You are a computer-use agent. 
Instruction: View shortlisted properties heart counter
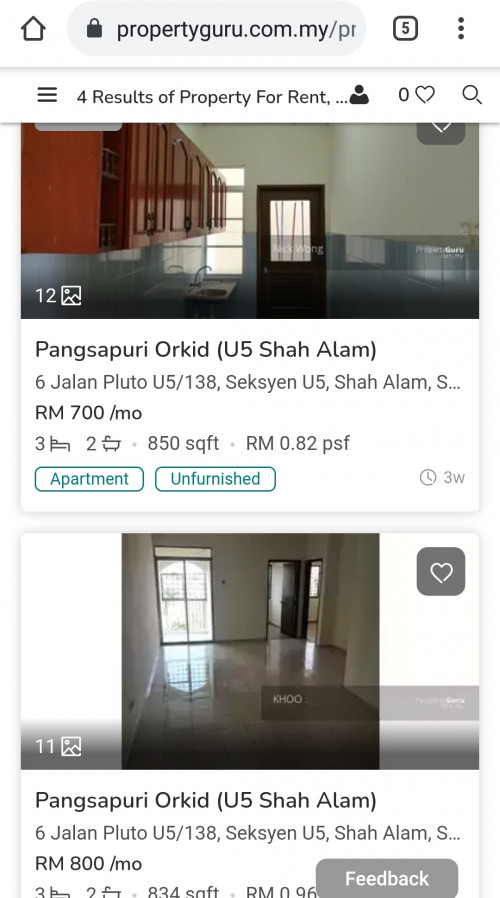(x=417, y=95)
